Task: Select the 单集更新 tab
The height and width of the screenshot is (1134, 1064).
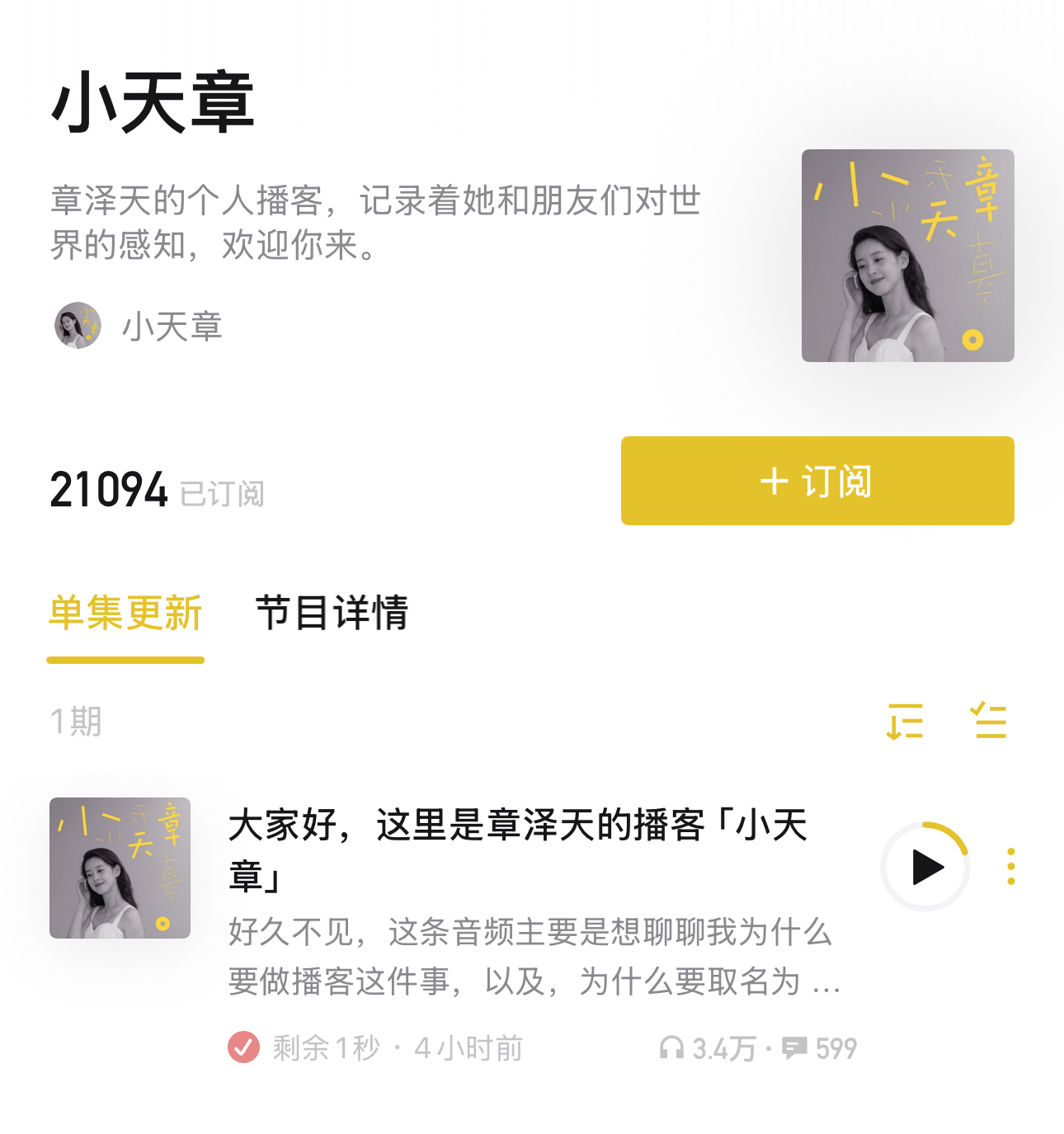Action: 125,613
